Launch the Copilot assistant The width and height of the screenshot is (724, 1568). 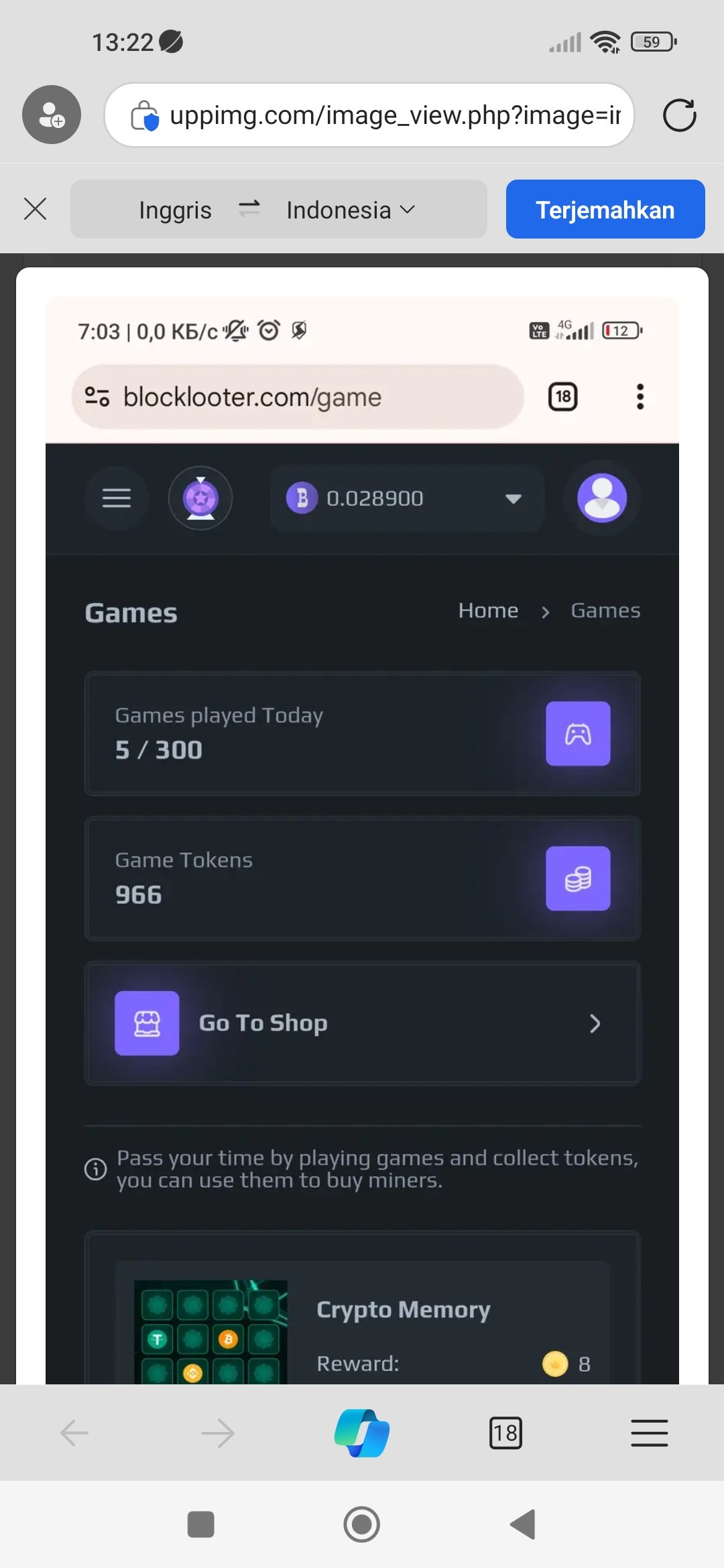[x=362, y=1433]
